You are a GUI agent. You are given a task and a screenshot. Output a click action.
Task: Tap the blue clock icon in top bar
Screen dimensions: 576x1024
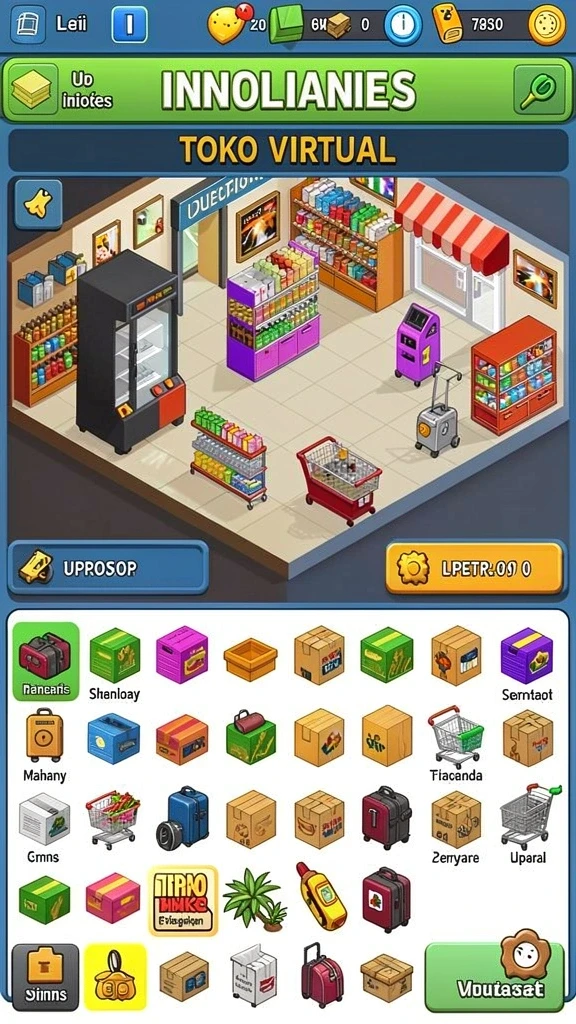[403, 25]
